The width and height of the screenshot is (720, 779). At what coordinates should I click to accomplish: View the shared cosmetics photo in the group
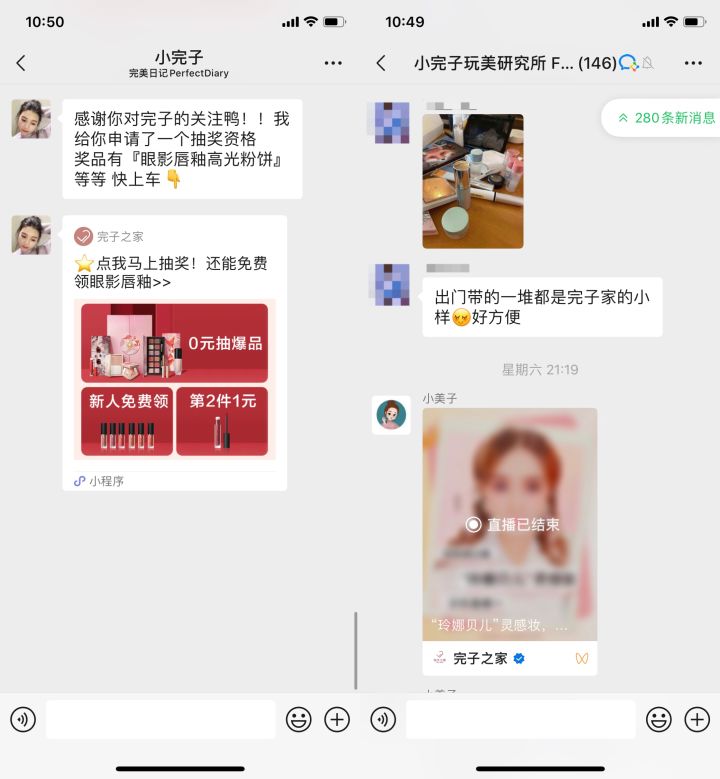pos(472,181)
